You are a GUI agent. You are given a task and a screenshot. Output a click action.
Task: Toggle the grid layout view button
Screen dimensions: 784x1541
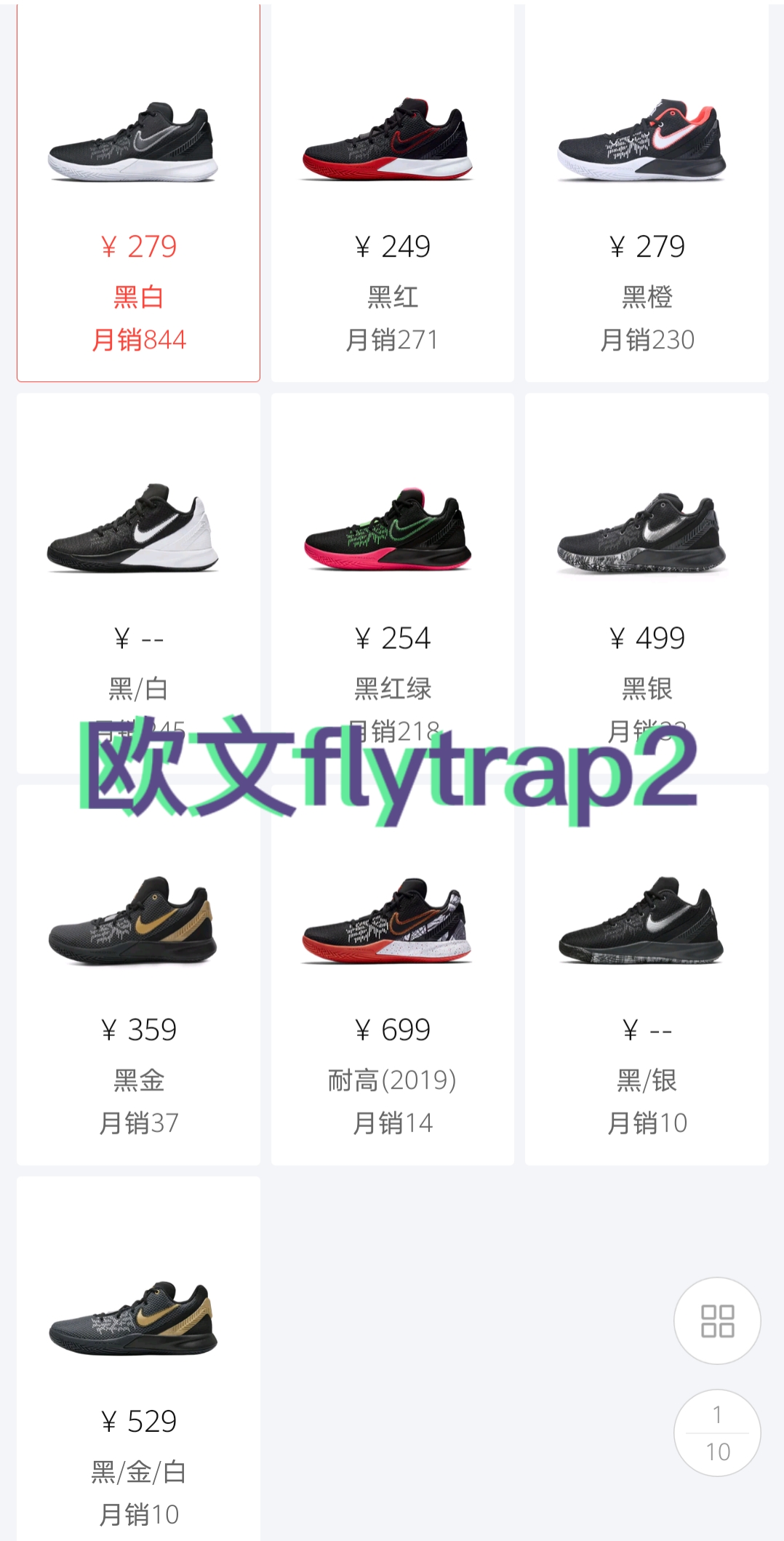coord(717,1321)
